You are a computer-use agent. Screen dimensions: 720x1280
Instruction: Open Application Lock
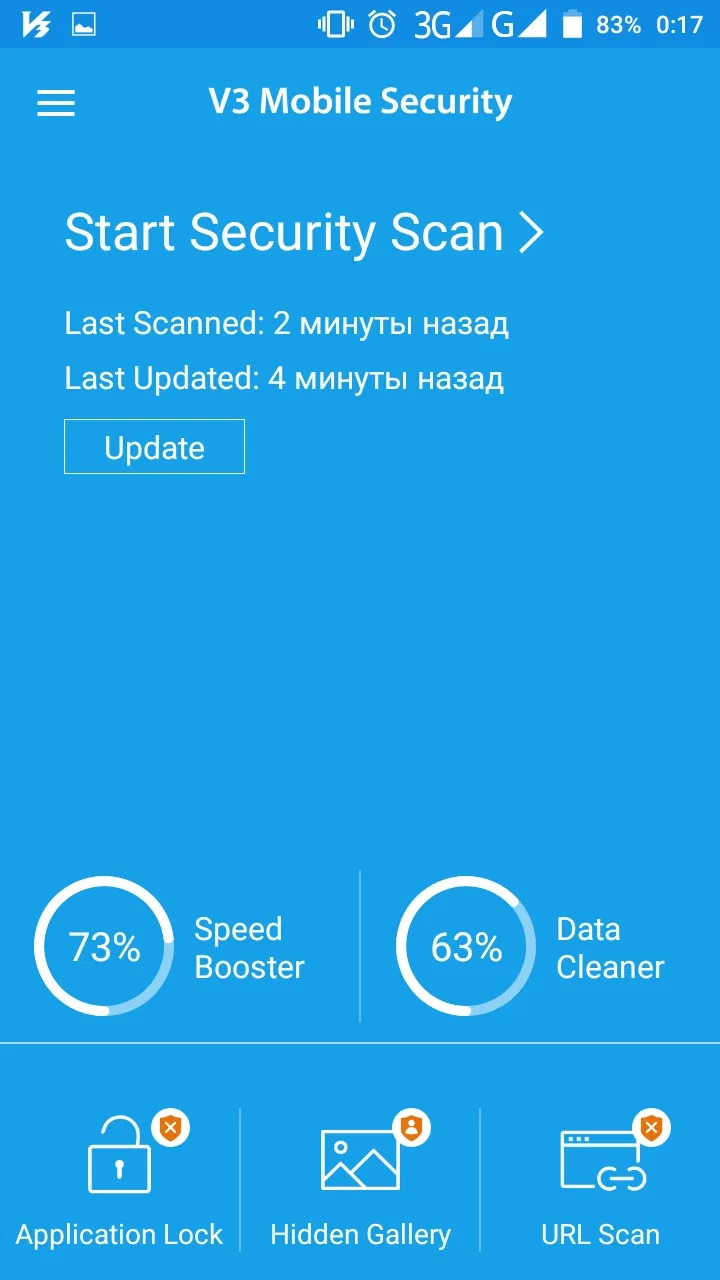[120, 1180]
